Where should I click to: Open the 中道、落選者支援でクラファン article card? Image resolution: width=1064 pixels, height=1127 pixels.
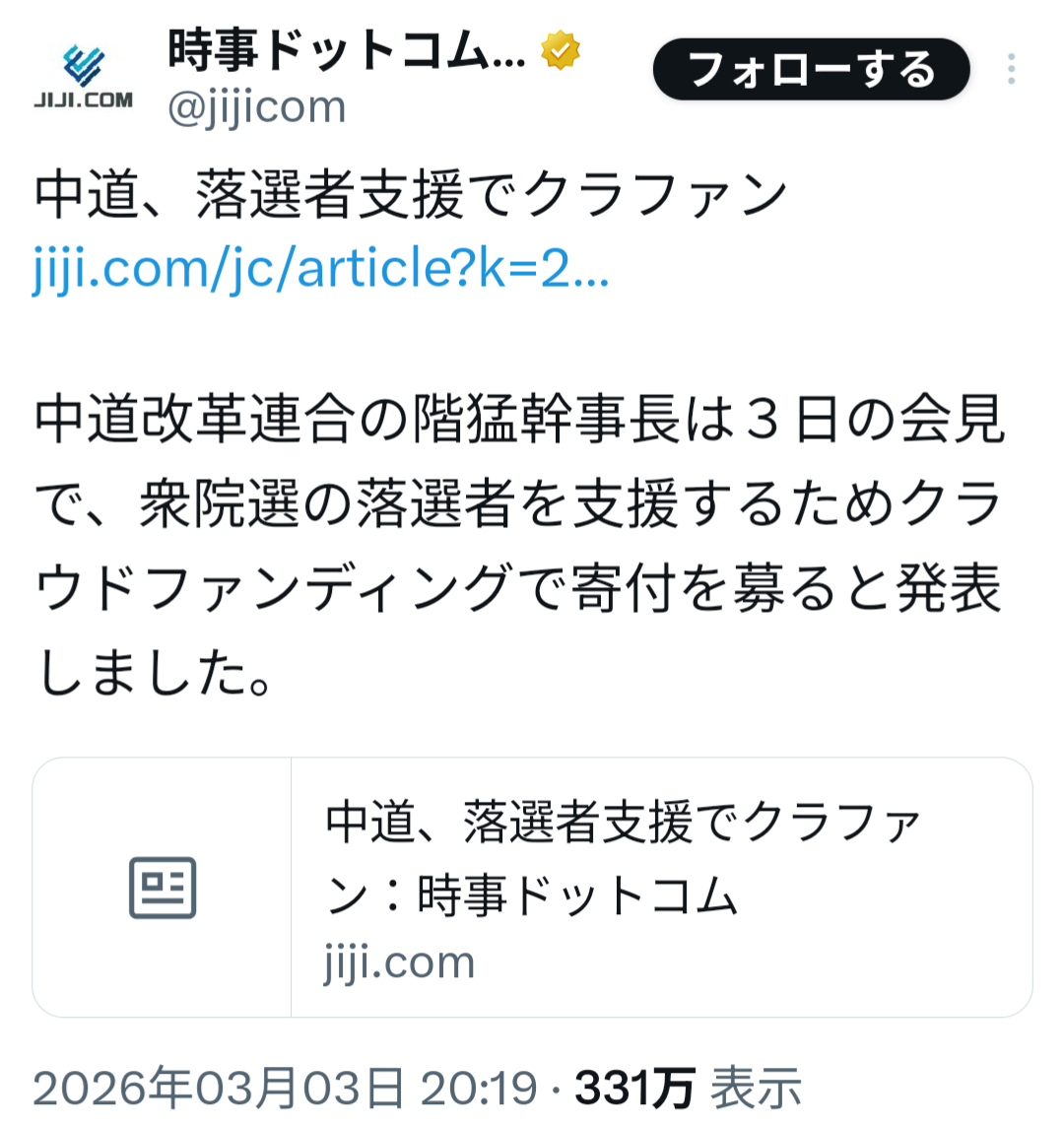click(532, 887)
